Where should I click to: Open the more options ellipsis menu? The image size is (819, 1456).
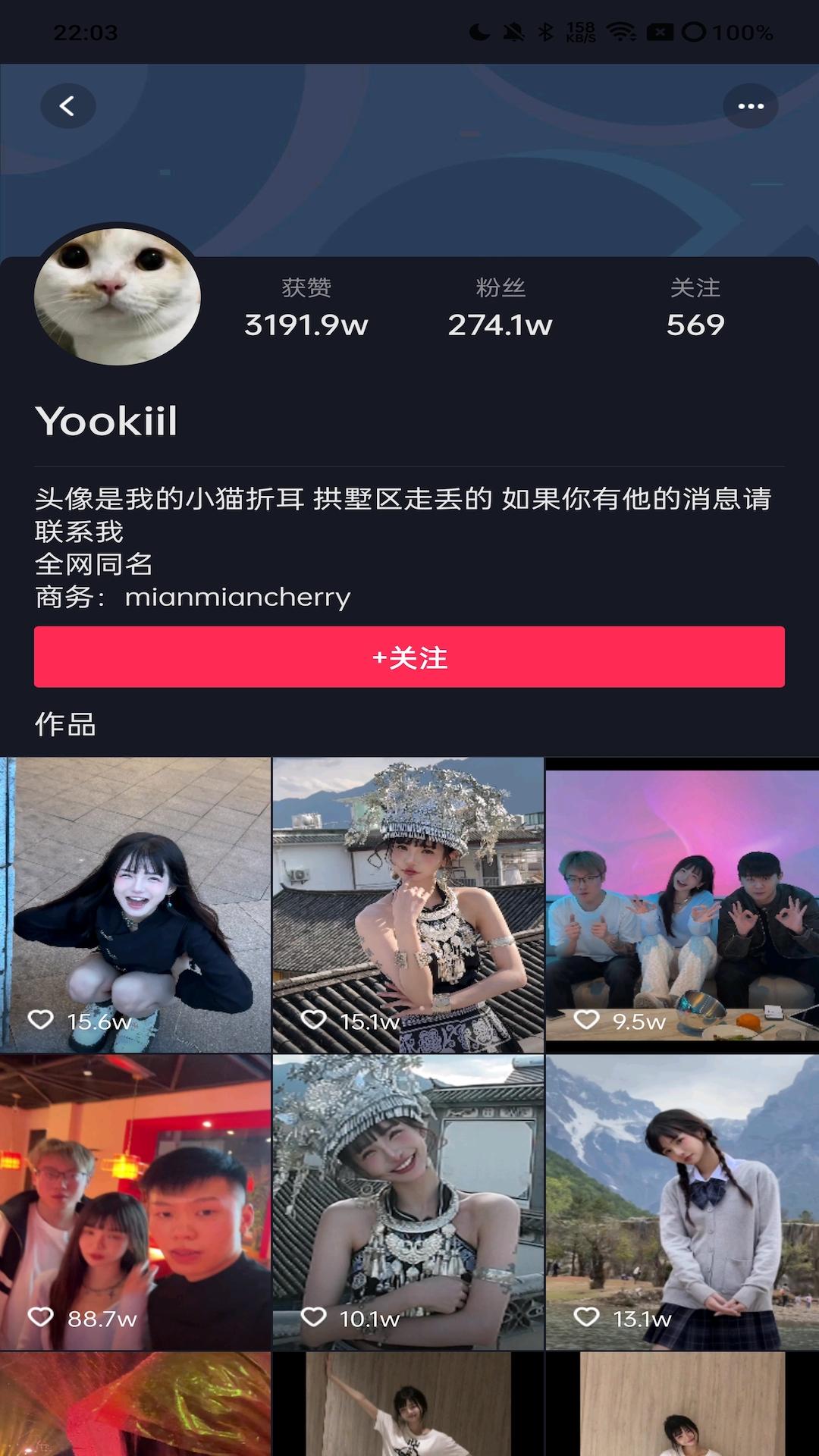[750, 106]
